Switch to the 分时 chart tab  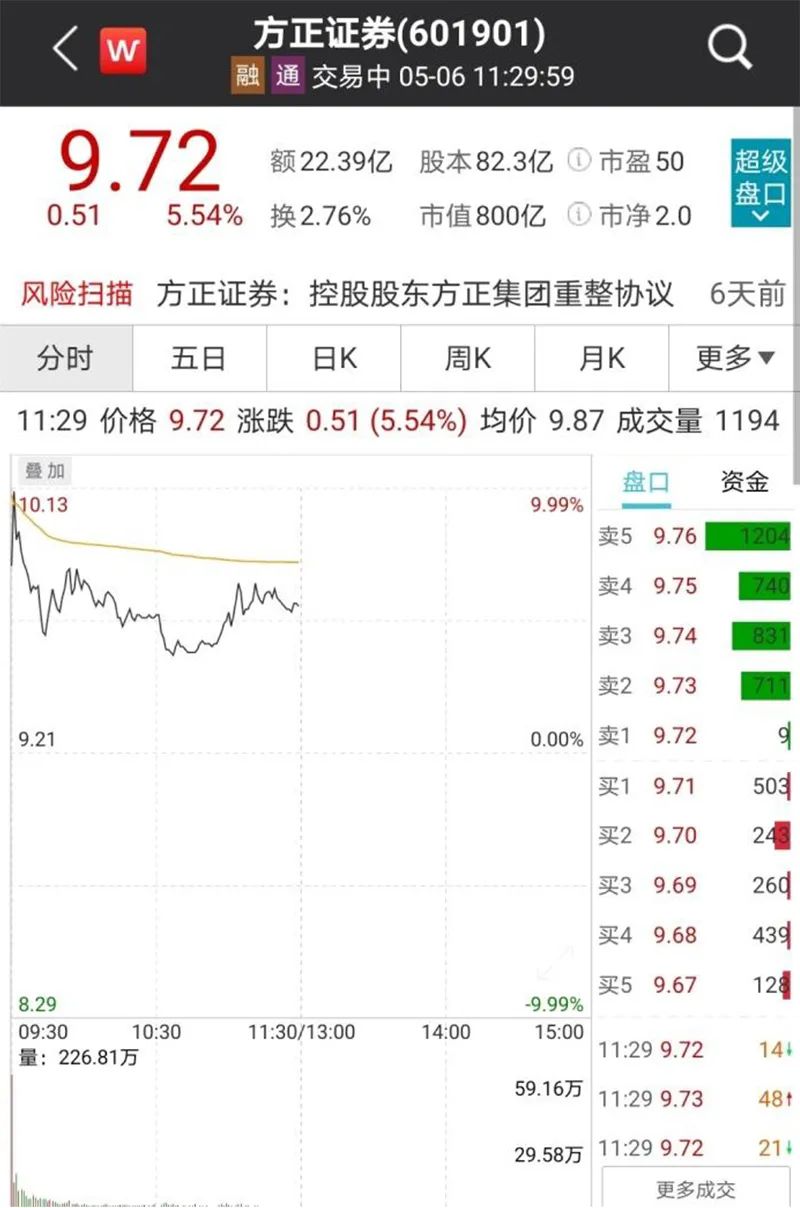[x=65, y=358]
